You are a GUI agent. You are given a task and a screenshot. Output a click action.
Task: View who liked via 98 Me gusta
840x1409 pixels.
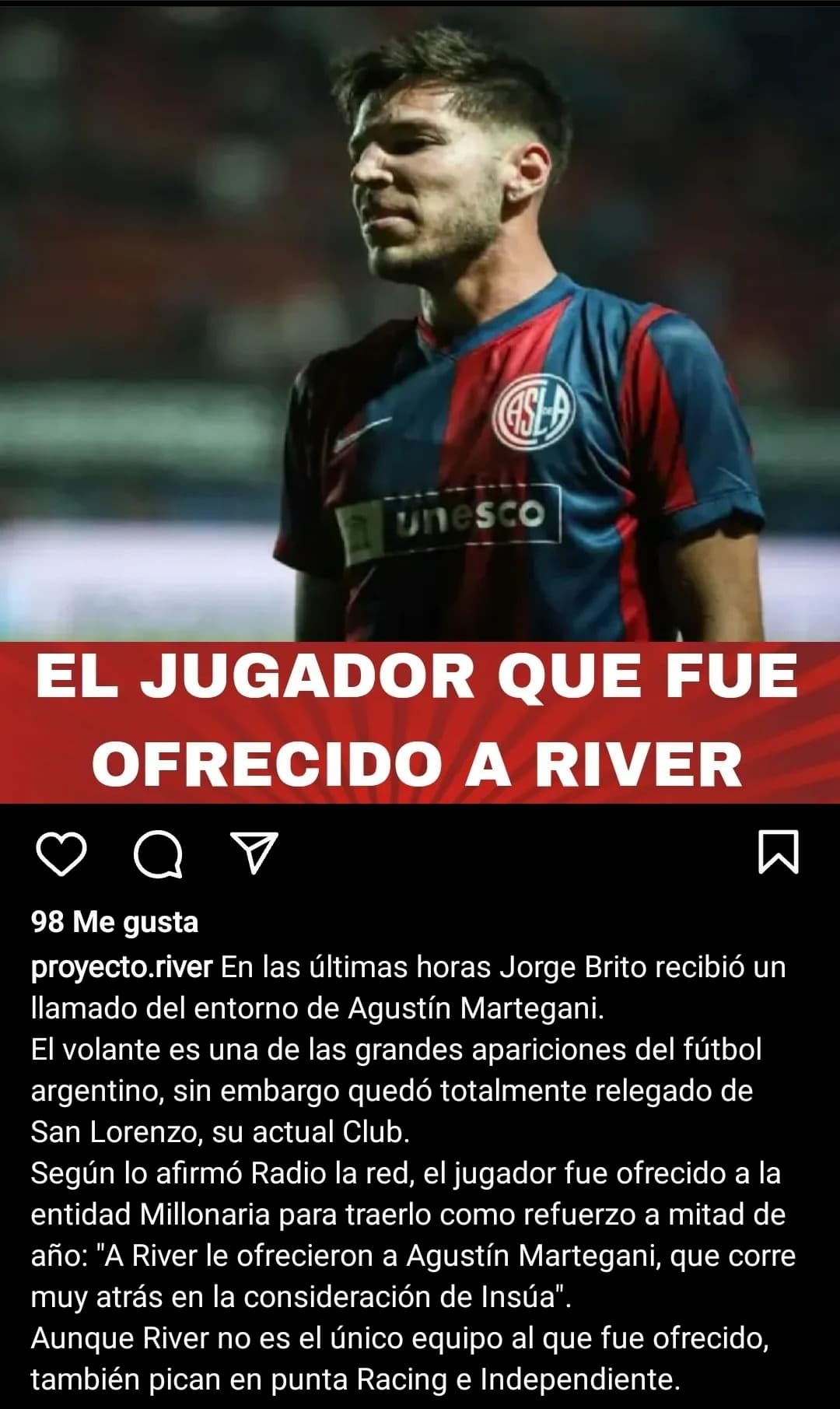tap(114, 922)
